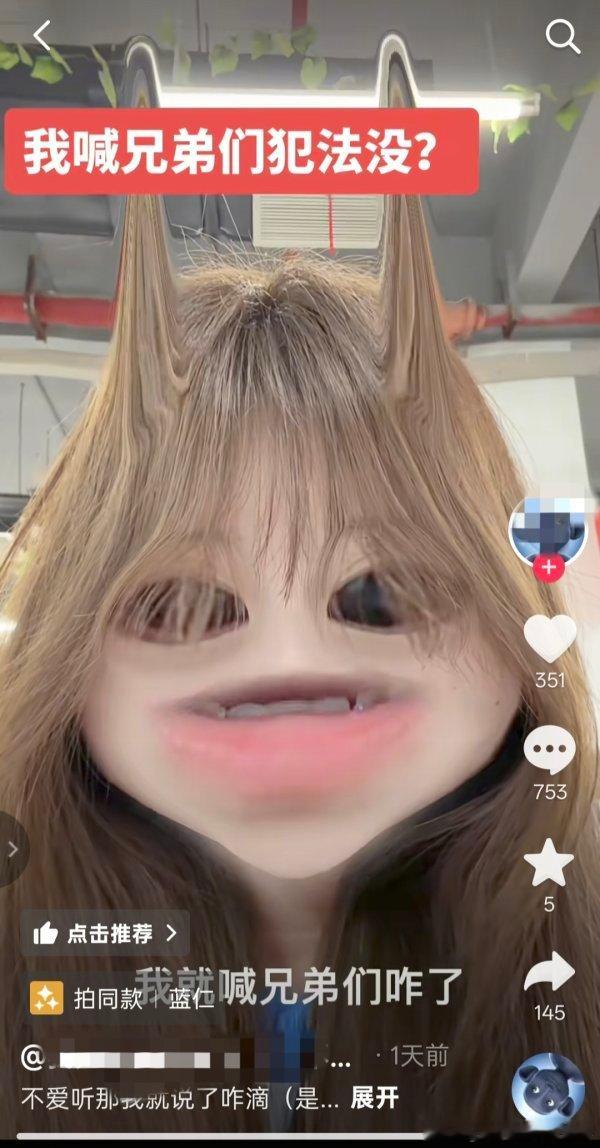Follow the creator with the red plus
This screenshot has width=600, height=1148.
click(x=548, y=568)
